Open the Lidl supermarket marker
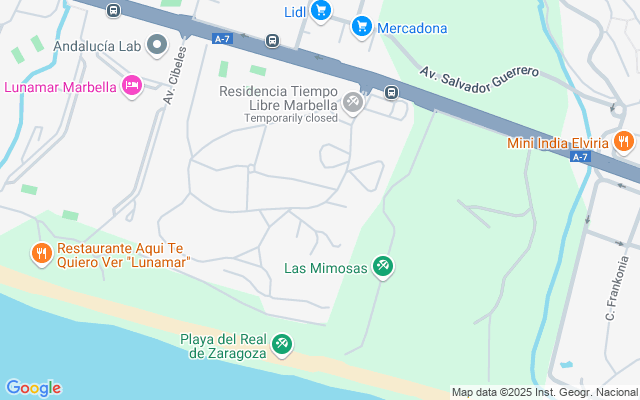The width and height of the screenshot is (640, 400). [x=320, y=11]
